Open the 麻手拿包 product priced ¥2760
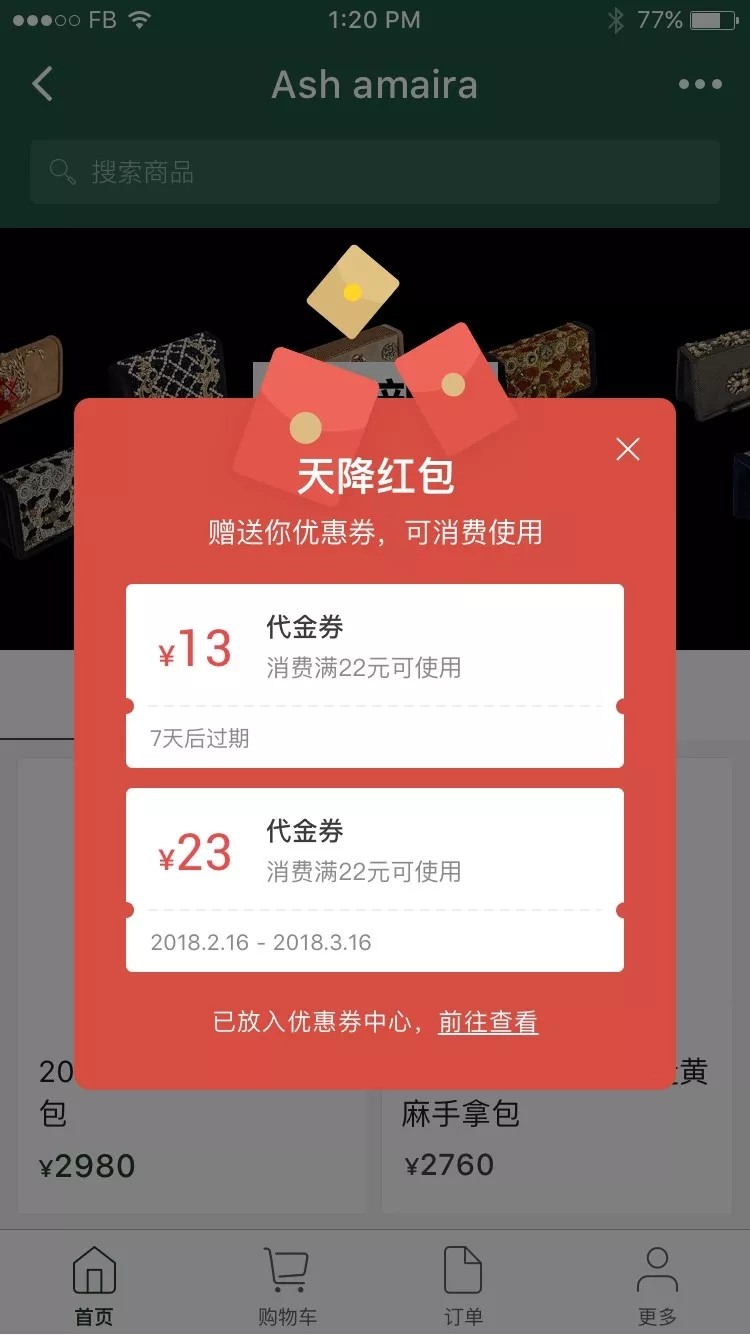Viewport: 750px width, 1336px height. coord(555,1150)
